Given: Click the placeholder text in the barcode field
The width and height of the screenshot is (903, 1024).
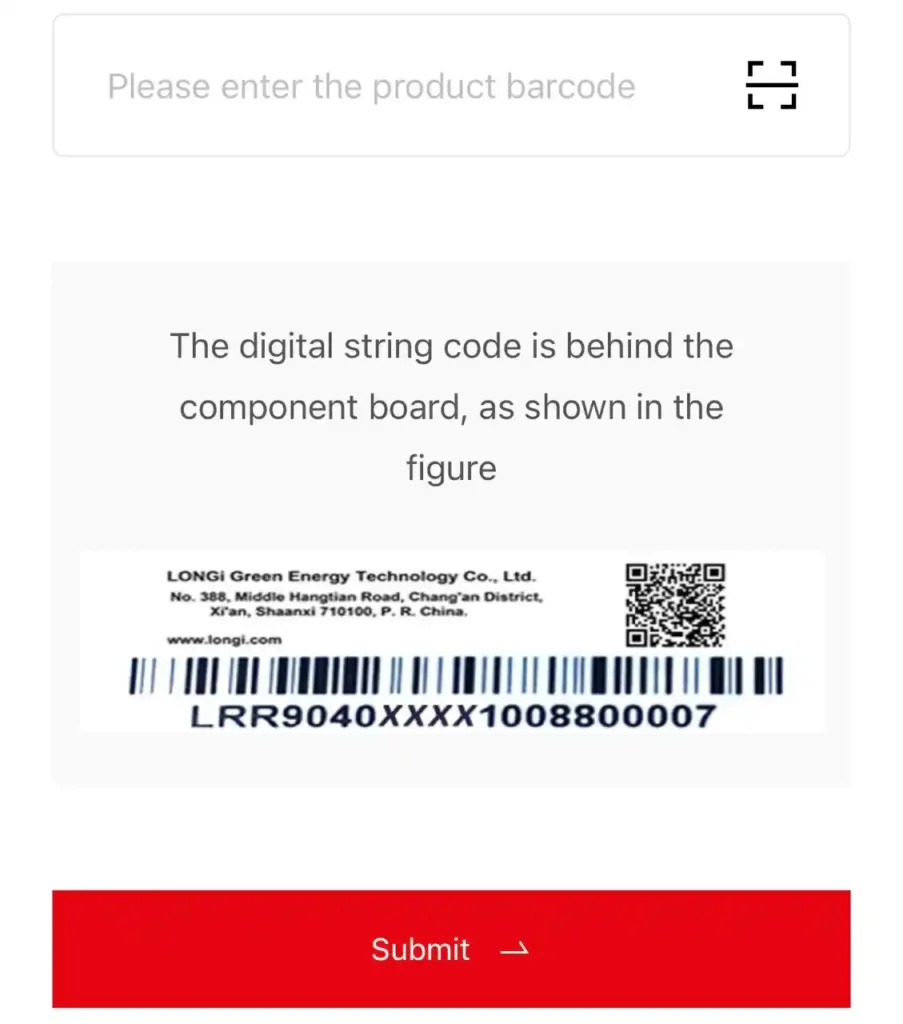Looking at the screenshot, I should (x=371, y=87).
